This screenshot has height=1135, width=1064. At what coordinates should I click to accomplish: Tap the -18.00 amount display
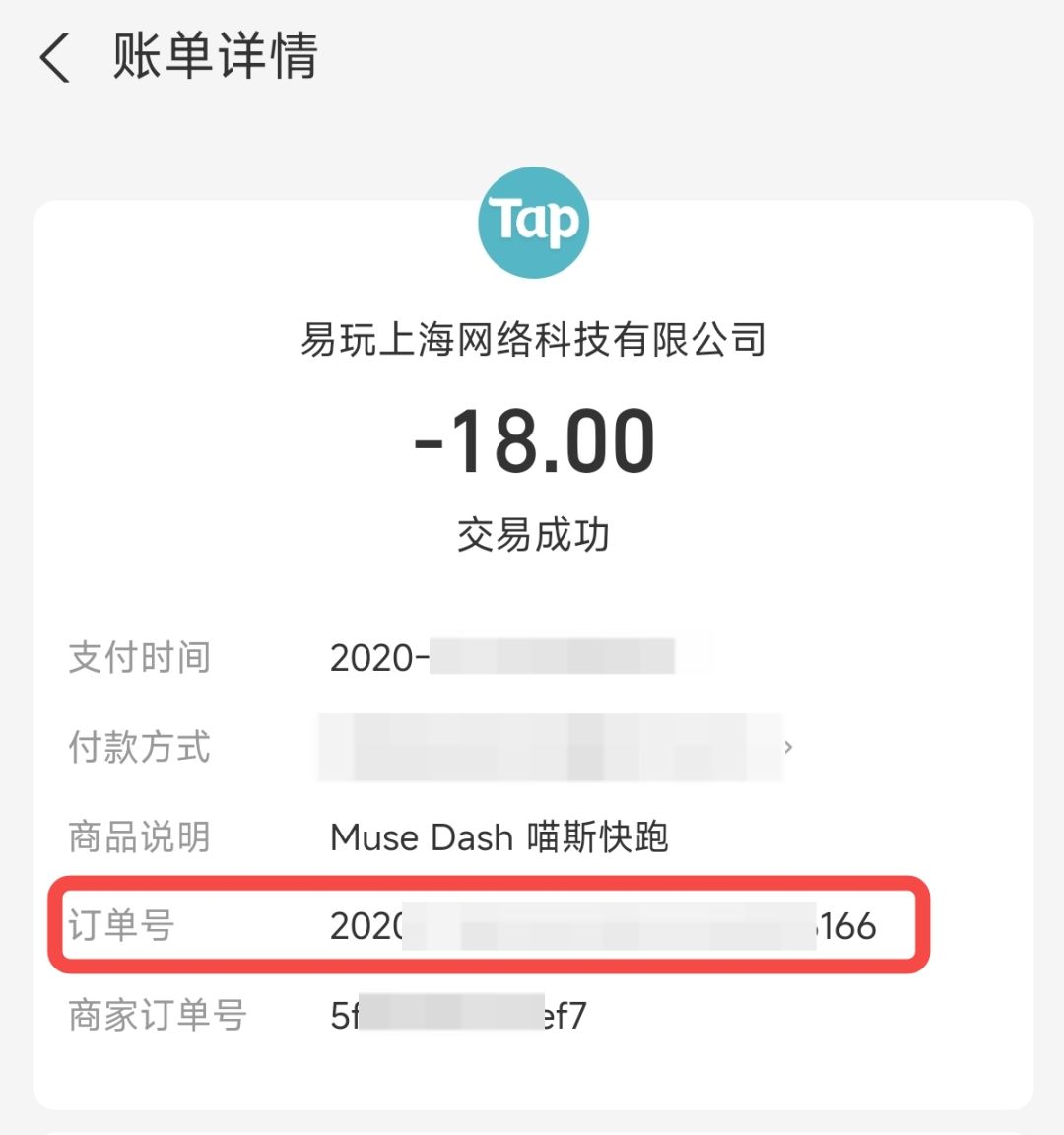coord(534,442)
